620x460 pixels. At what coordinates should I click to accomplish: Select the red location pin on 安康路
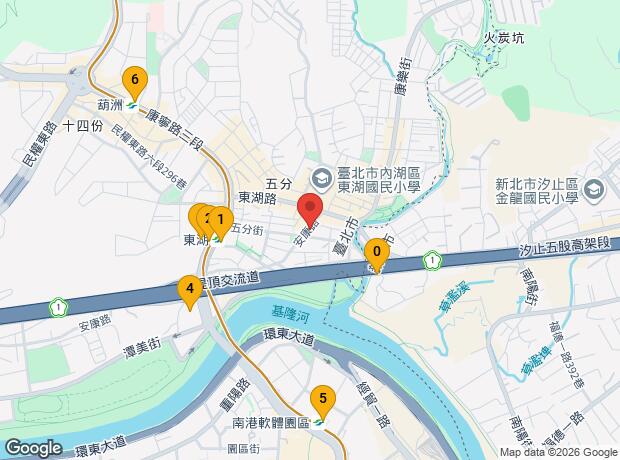coord(310,210)
